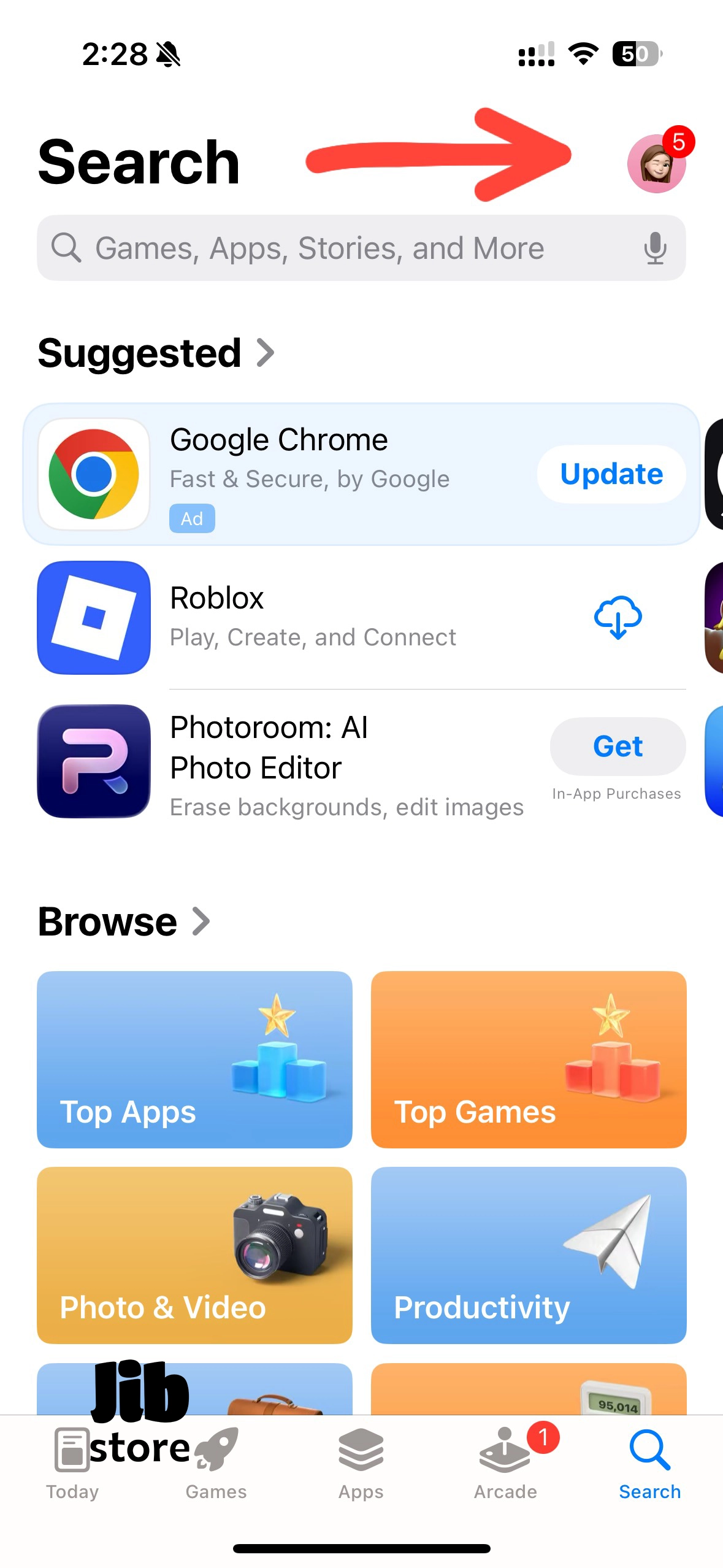
Task: Get Photoroom: AI Photo Editor
Action: coord(618,747)
